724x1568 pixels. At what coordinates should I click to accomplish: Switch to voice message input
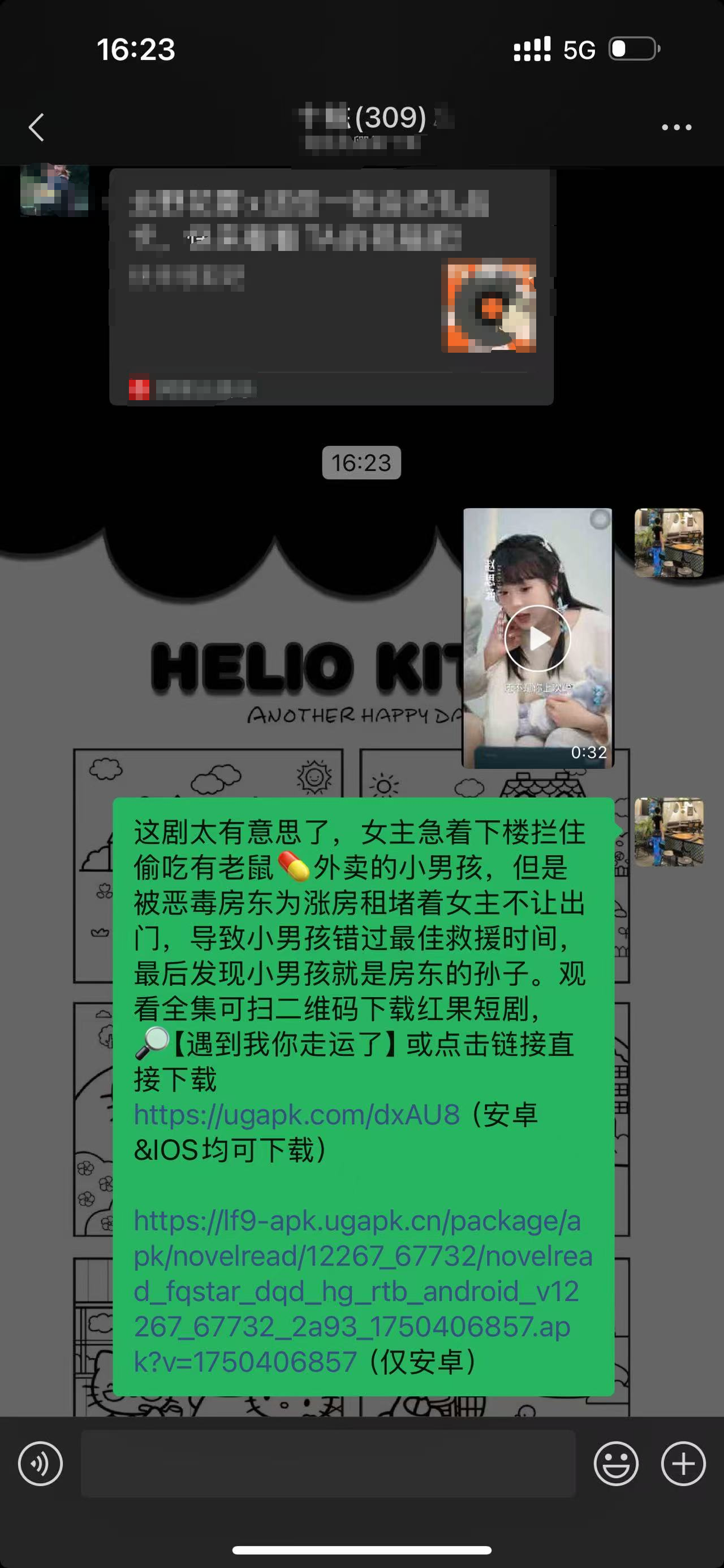point(40,1463)
